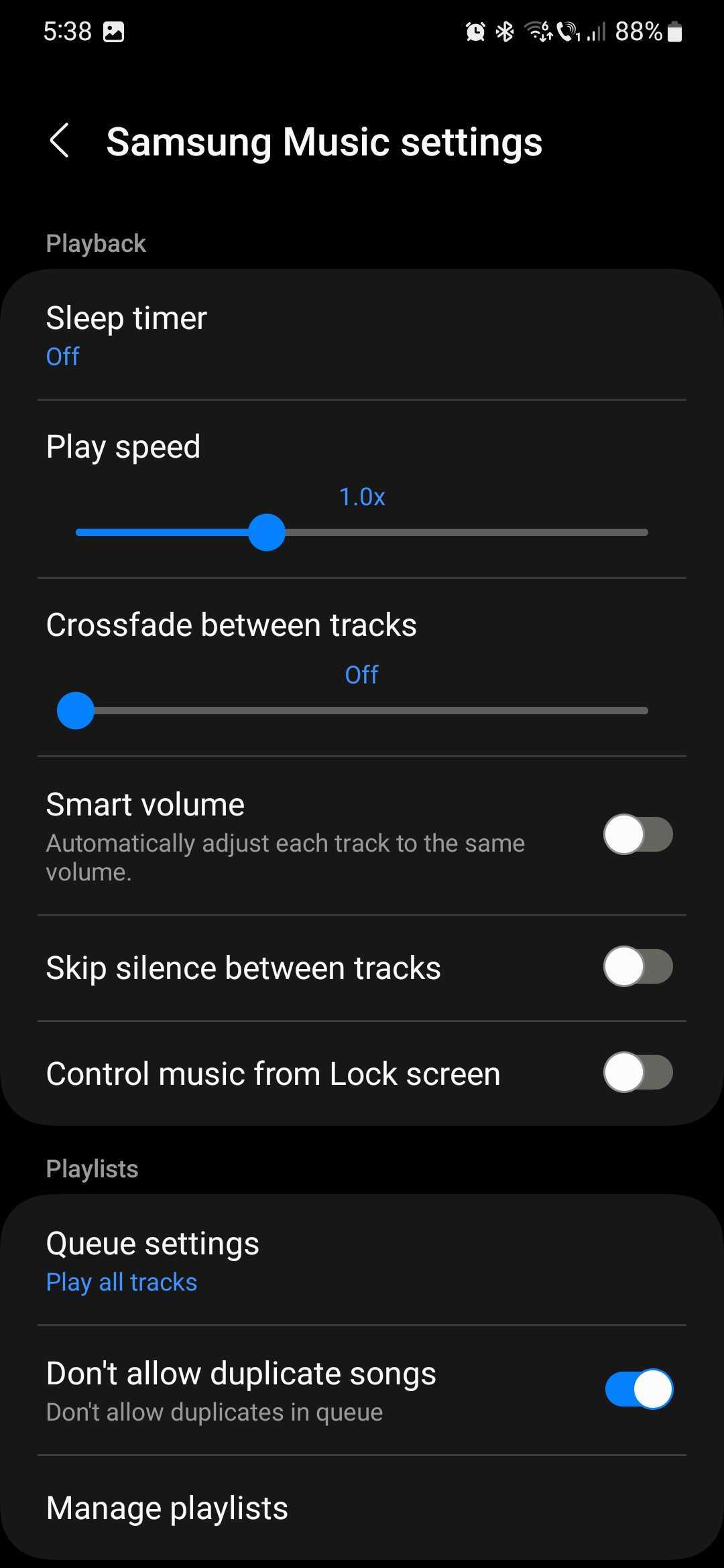Enable Control music from Lock screen
The height and width of the screenshot is (1568, 724).
pos(638,1073)
